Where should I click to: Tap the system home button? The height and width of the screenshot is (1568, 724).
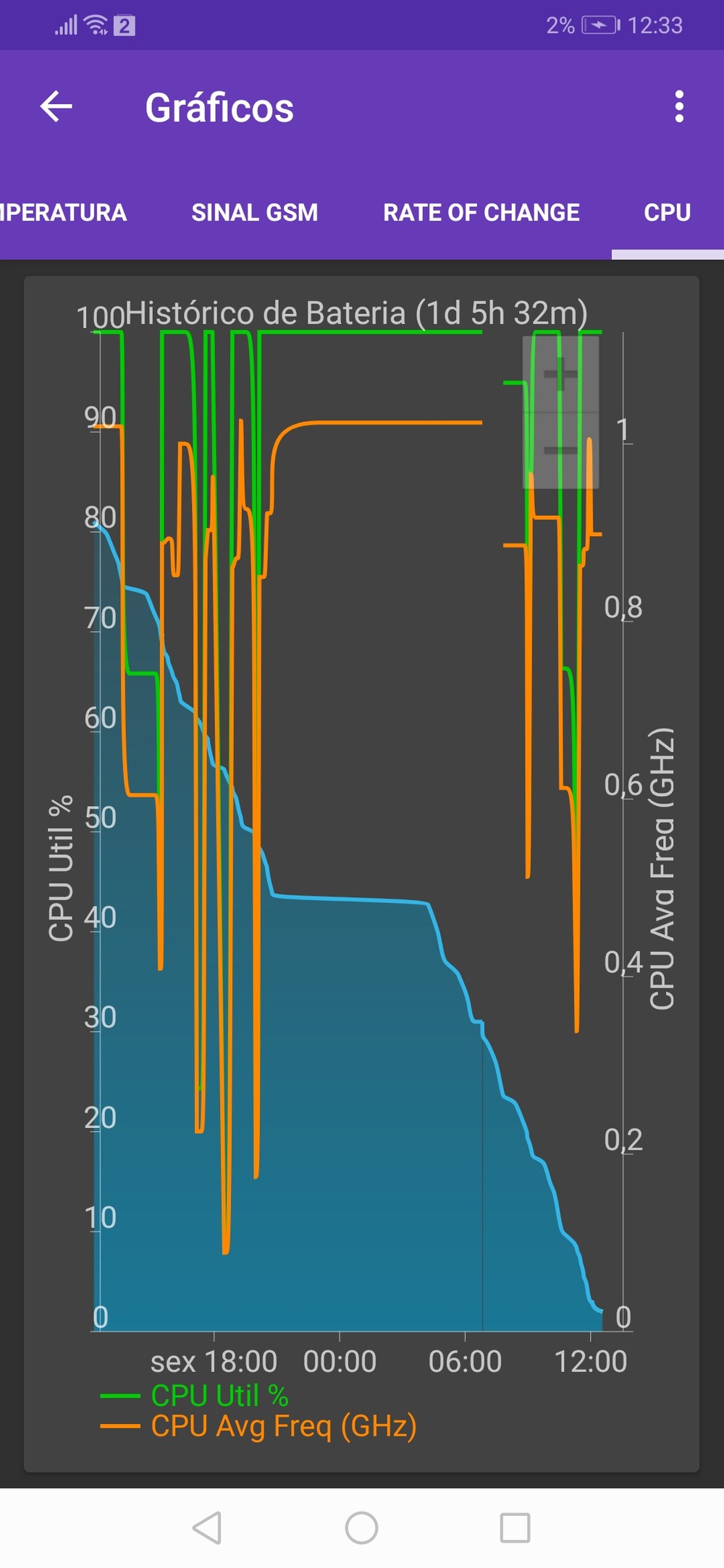[x=361, y=1527]
